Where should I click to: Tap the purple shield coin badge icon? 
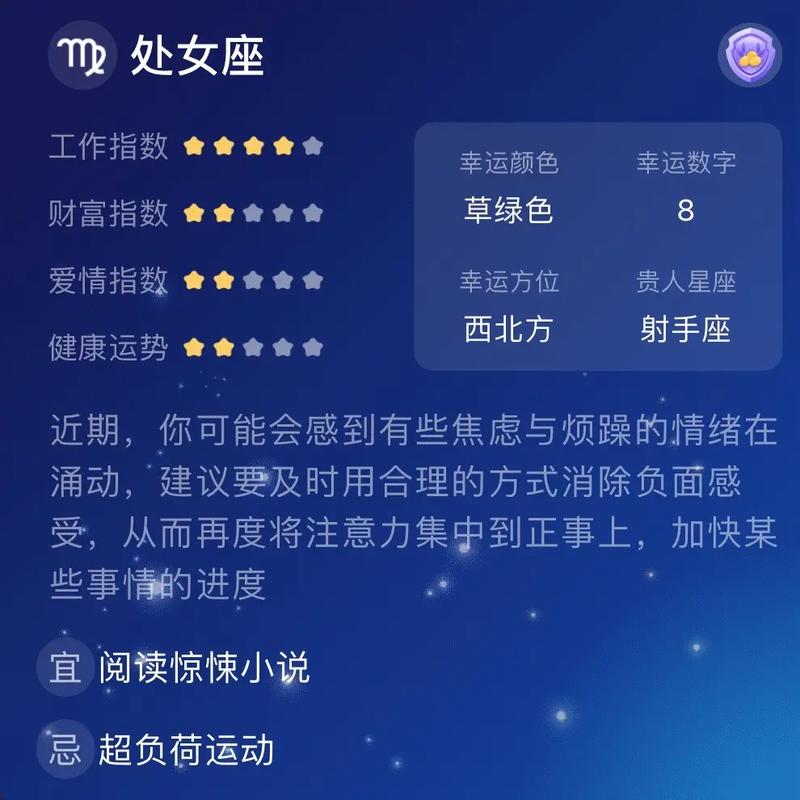[749, 55]
